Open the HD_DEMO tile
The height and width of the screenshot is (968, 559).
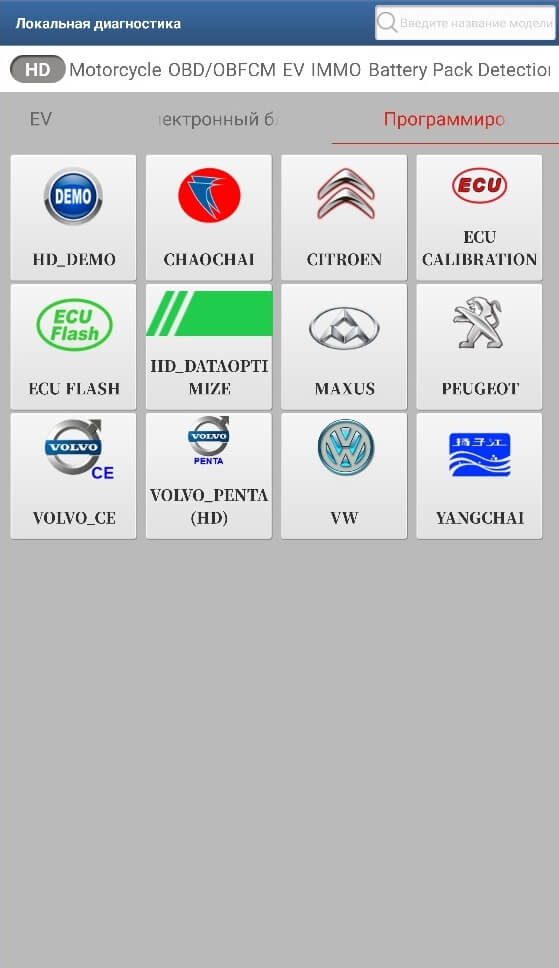[x=74, y=217]
